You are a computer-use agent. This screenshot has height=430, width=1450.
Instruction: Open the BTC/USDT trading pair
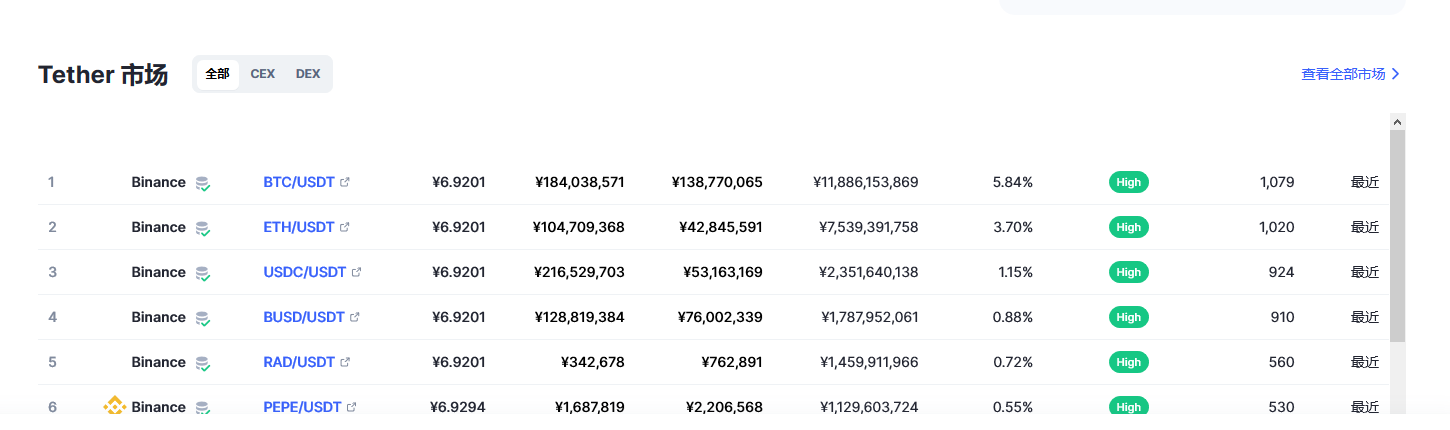click(298, 182)
